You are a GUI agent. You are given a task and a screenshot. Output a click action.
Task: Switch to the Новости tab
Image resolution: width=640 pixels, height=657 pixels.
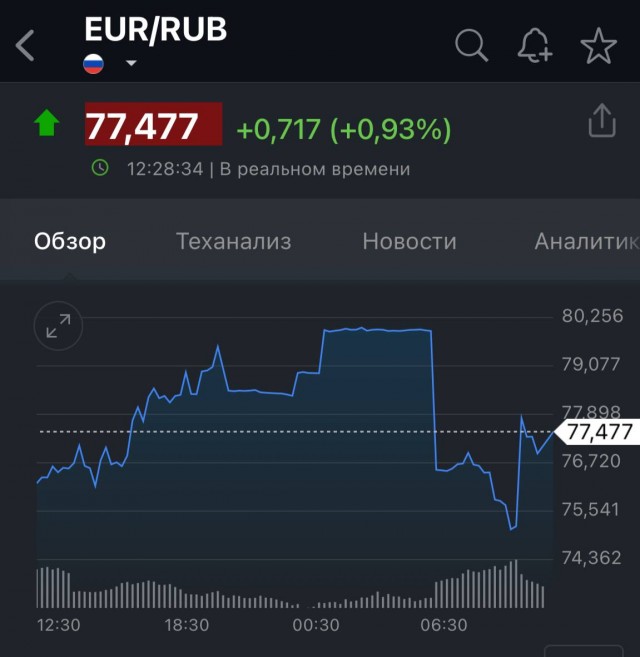point(409,241)
